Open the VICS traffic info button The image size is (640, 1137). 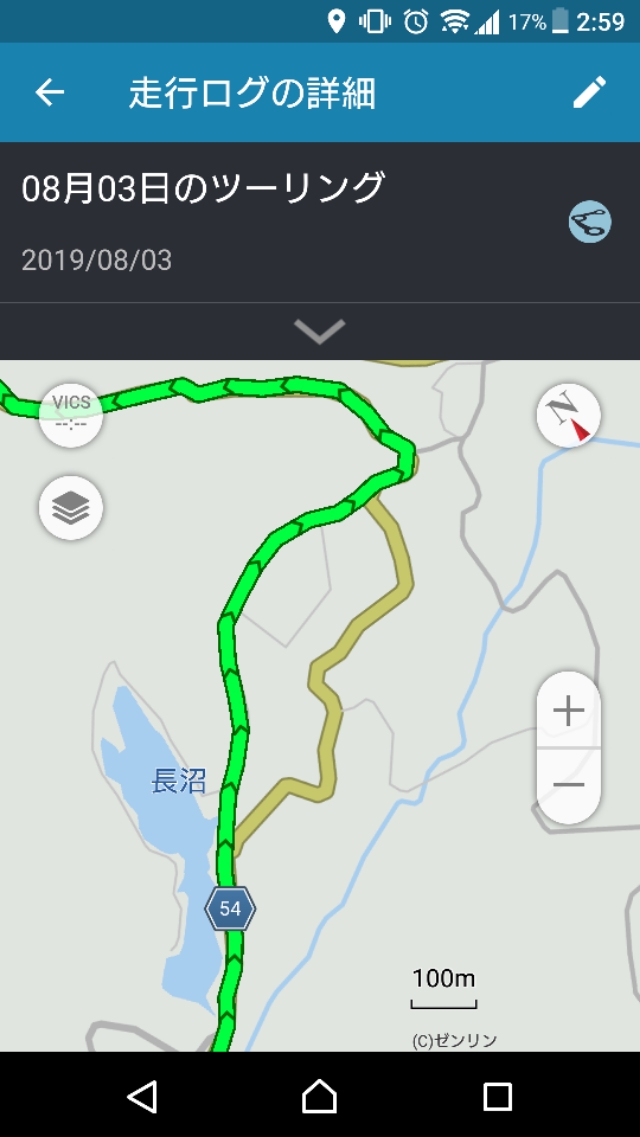coord(71,414)
